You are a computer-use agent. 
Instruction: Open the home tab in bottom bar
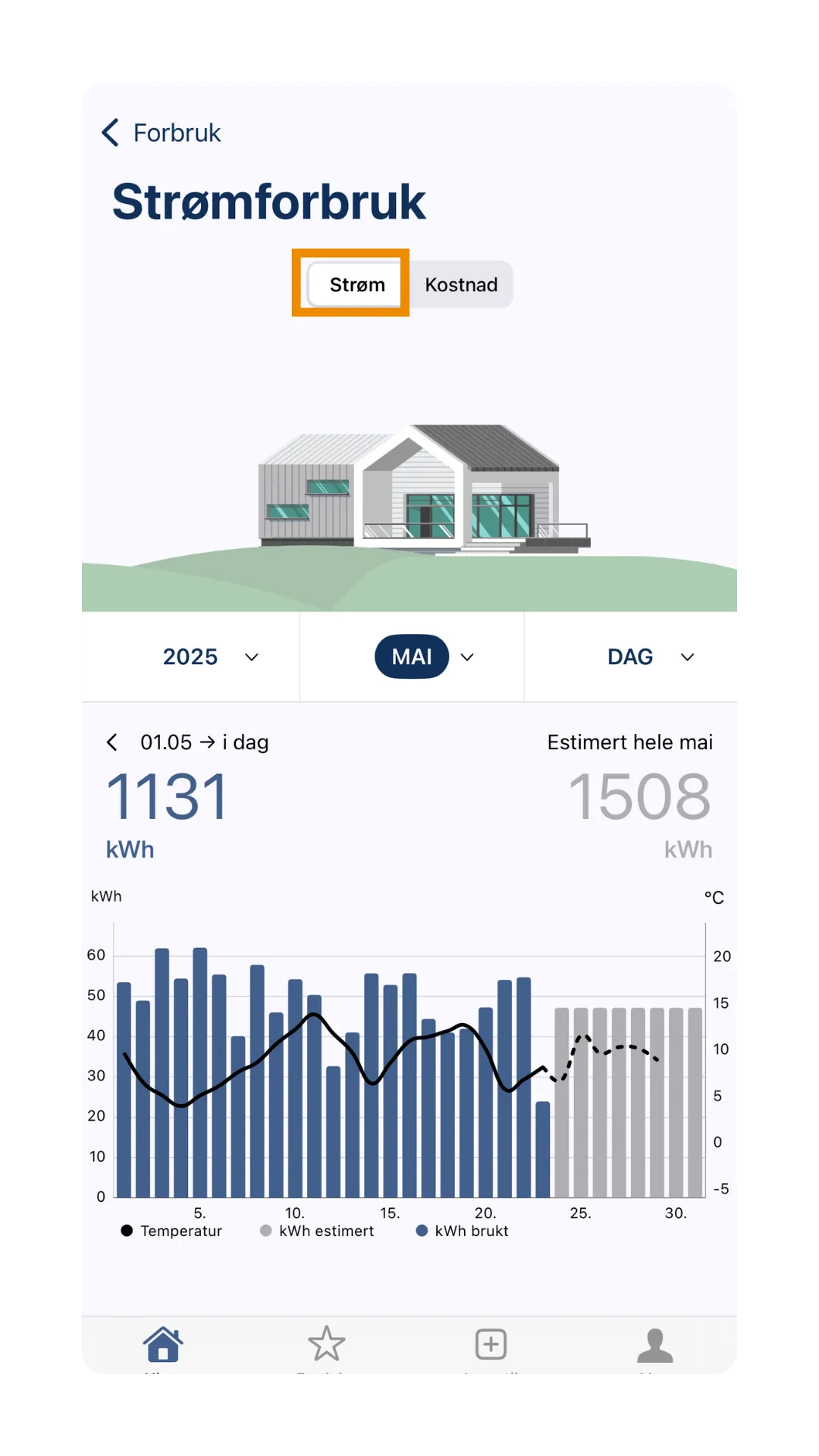tap(163, 1345)
